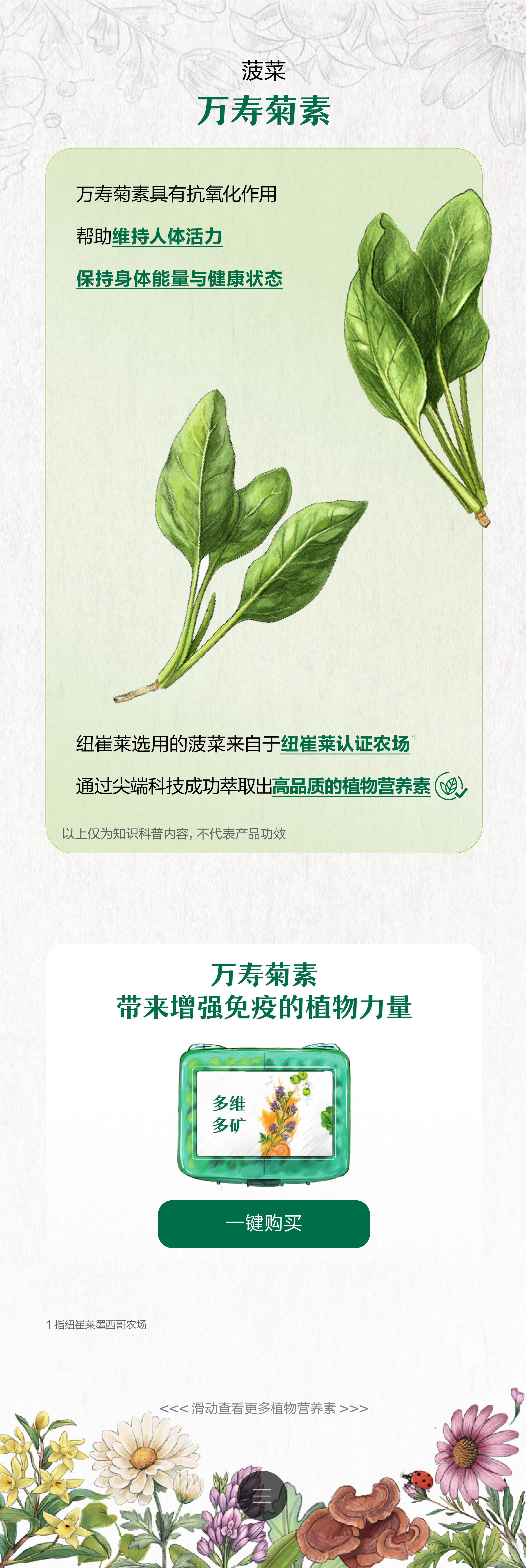Tap the 一键购买 buy button

pyautogui.click(x=264, y=1223)
